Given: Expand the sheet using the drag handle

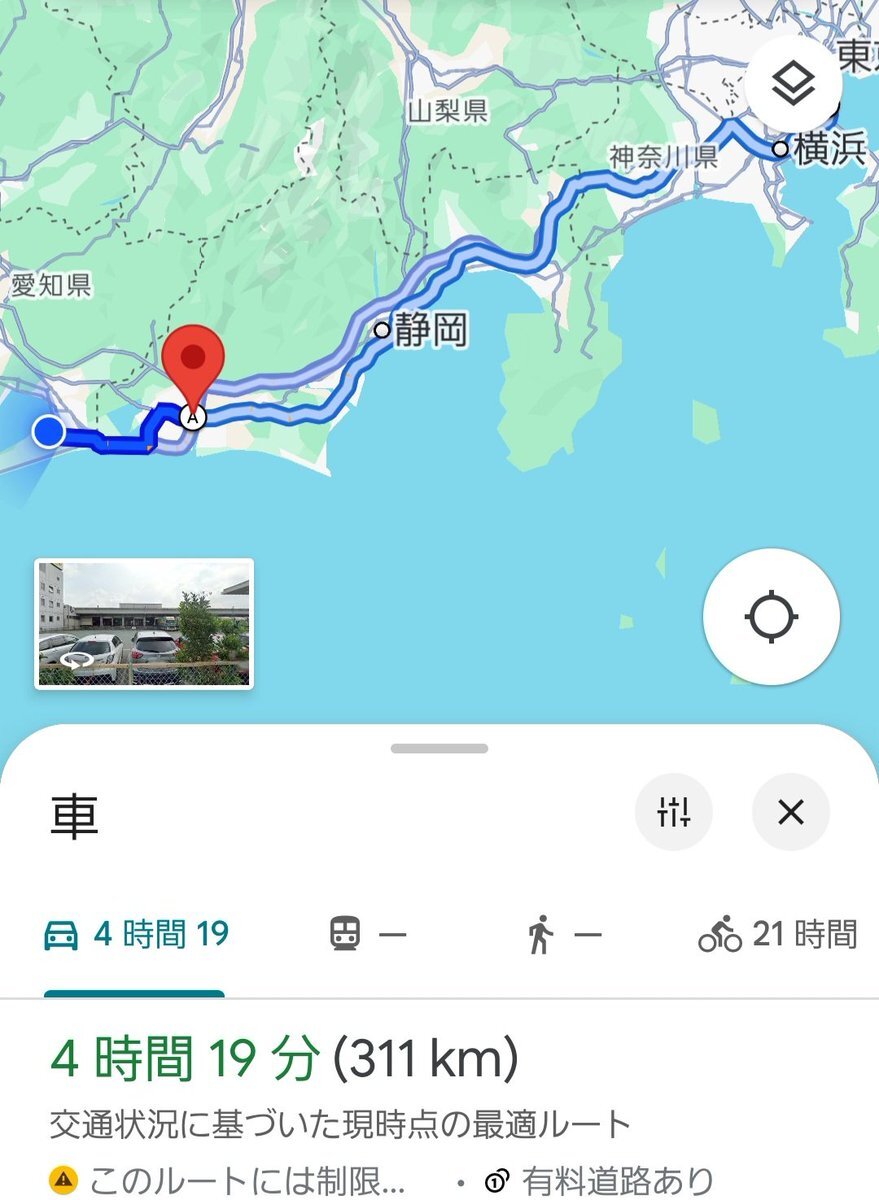Looking at the screenshot, I should pos(439,748).
